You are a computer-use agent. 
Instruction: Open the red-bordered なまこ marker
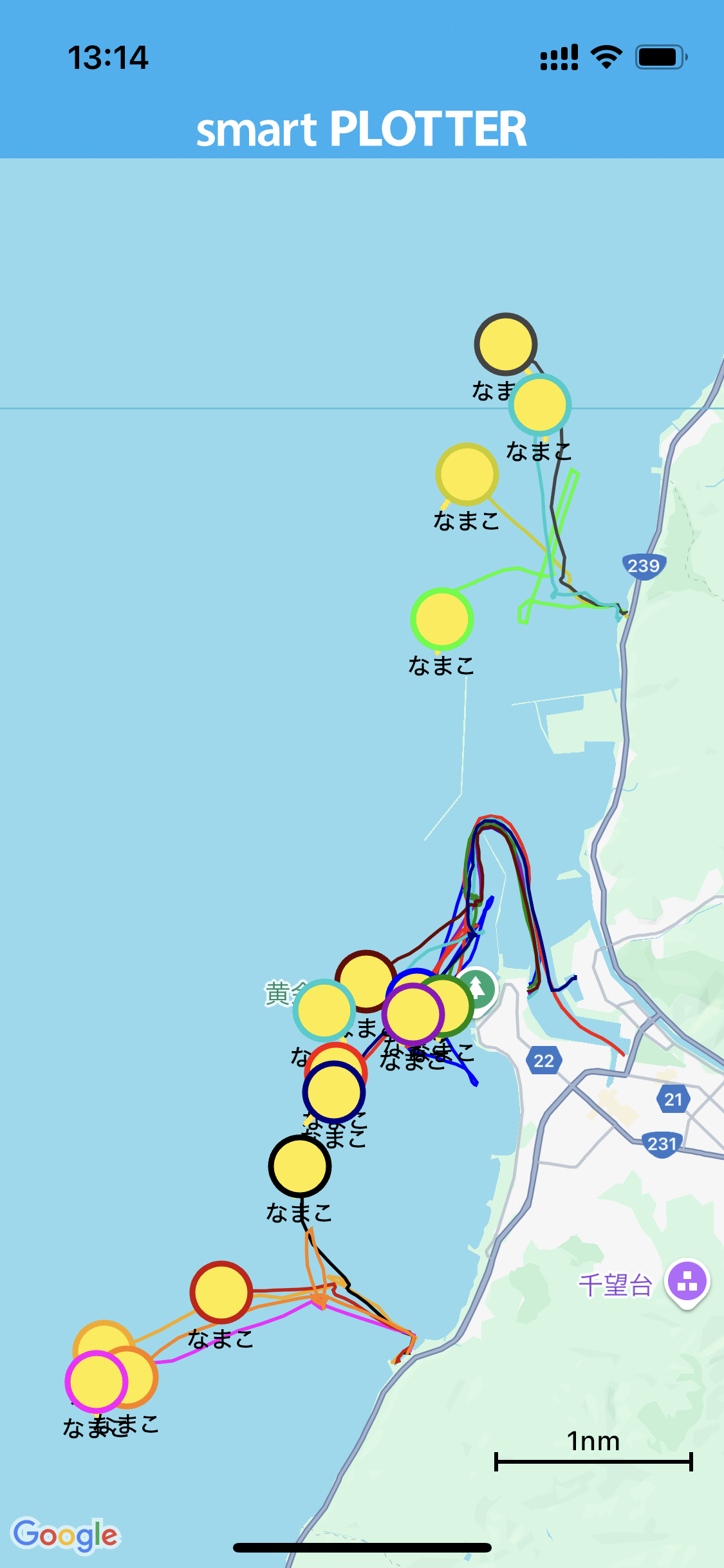point(221,1293)
